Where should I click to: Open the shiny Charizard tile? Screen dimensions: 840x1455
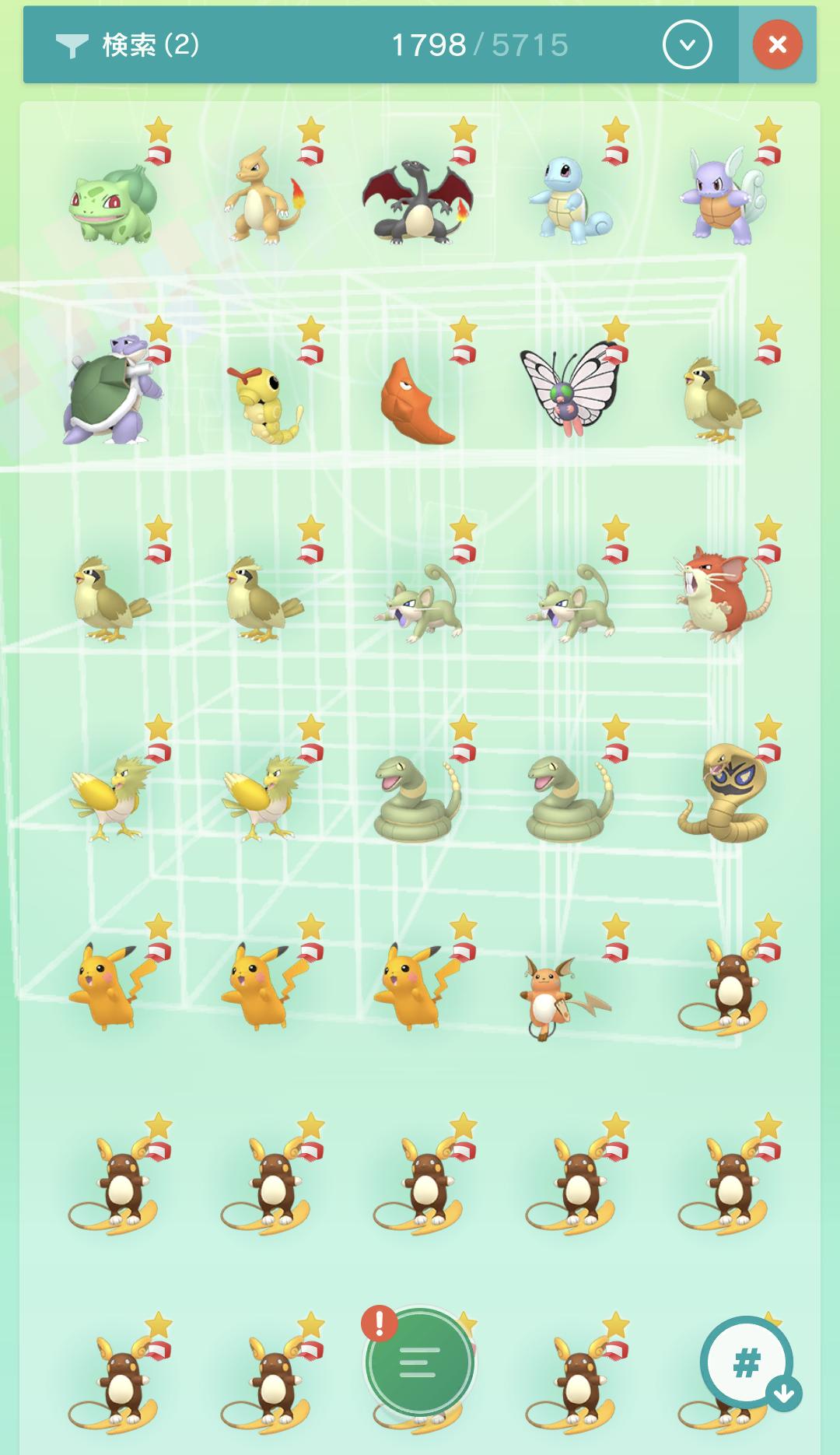[419, 188]
